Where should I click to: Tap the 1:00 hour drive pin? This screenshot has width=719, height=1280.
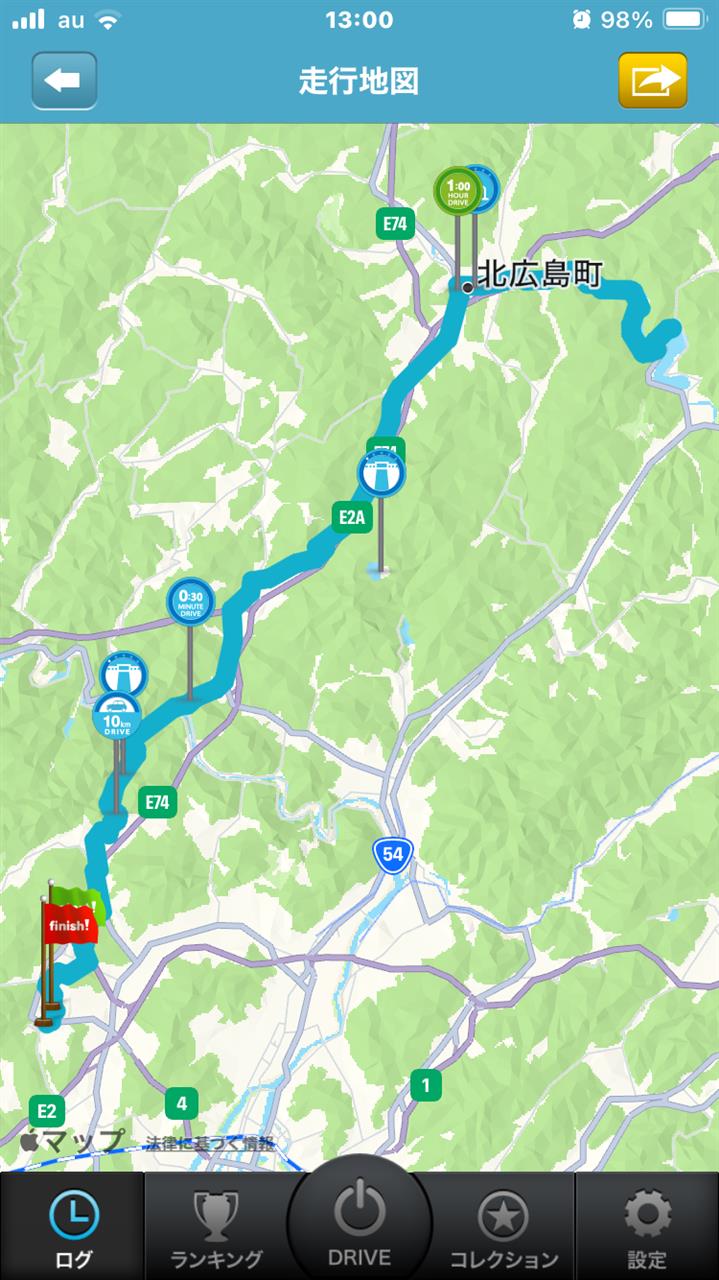point(457,190)
